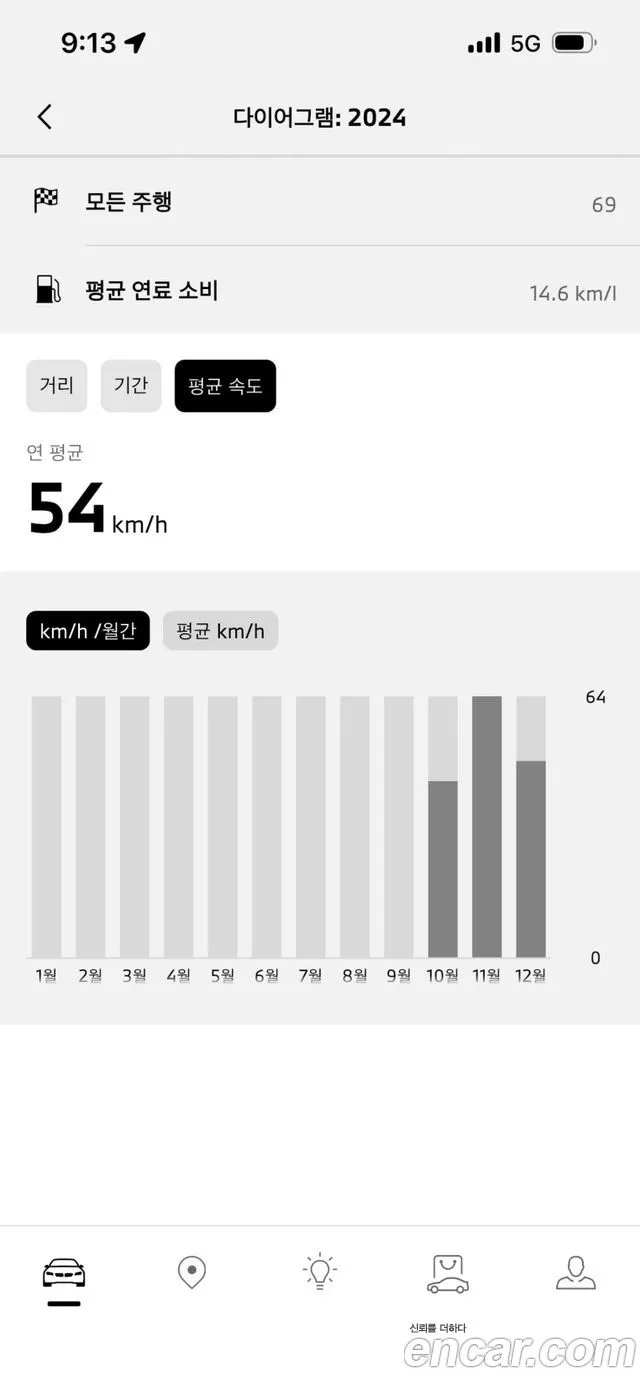
Task: Switch to the 기간 chip
Action: [x=131, y=386]
